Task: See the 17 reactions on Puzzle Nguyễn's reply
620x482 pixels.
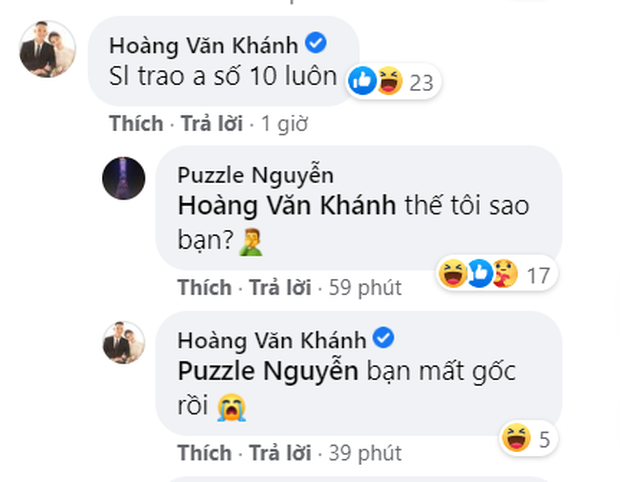Action: [495, 274]
